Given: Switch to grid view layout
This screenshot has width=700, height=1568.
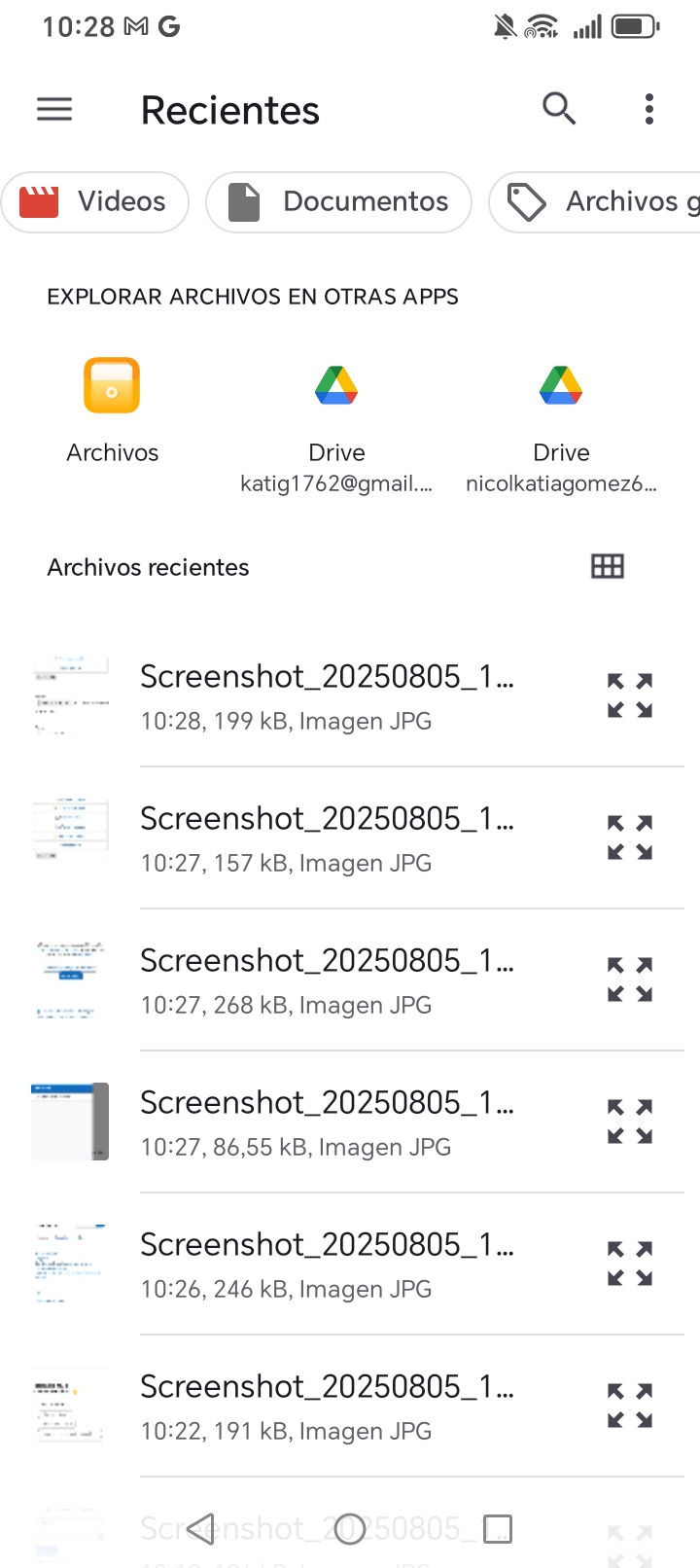Looking at the screenshot, I should point(608,566).
